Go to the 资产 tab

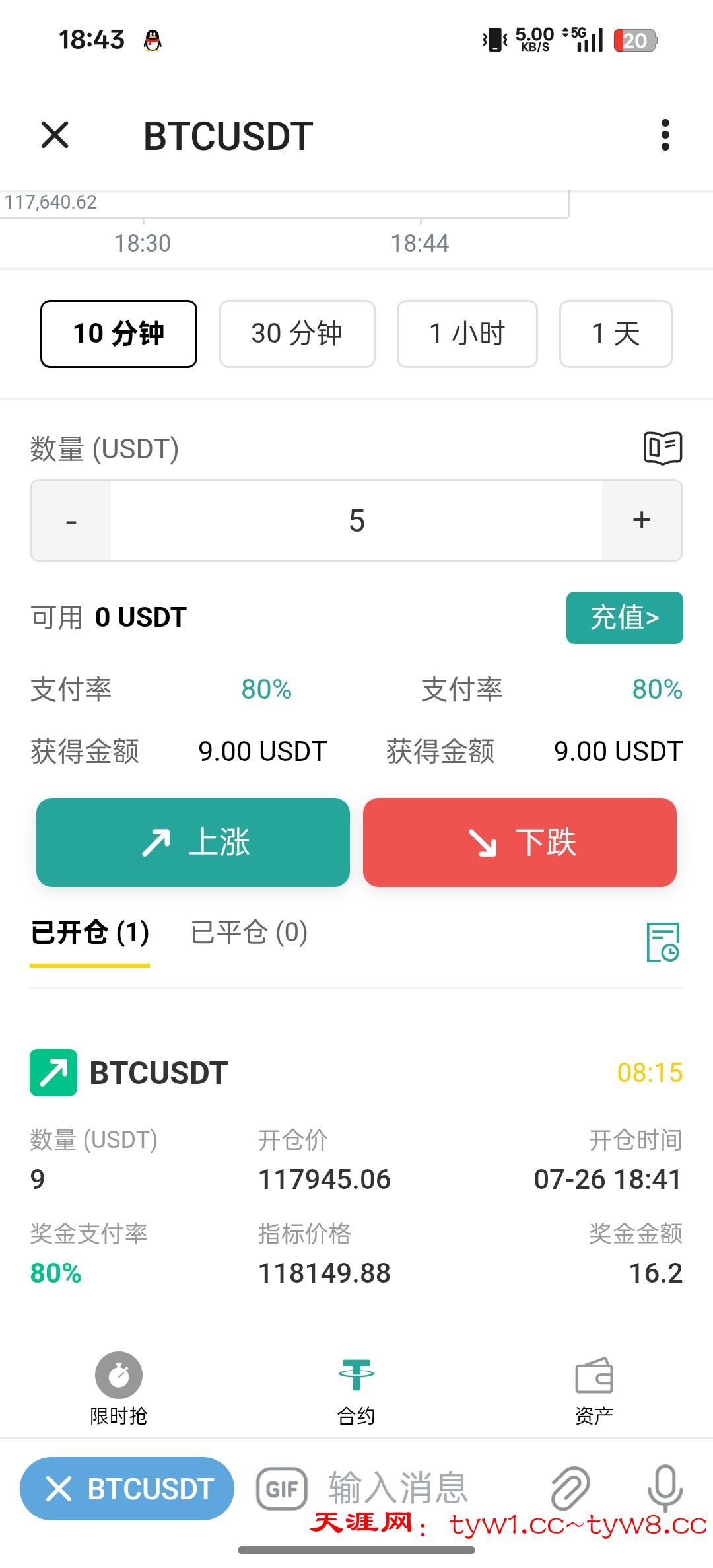click(x=594, y=1388)
